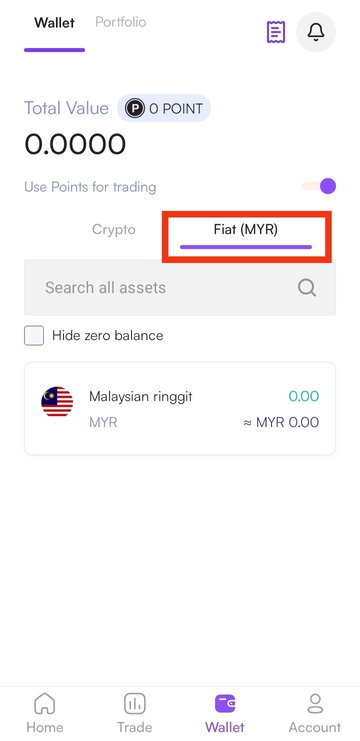Open the Trade tab
This screenshot has width=360, height=741.
click(135, 713)
